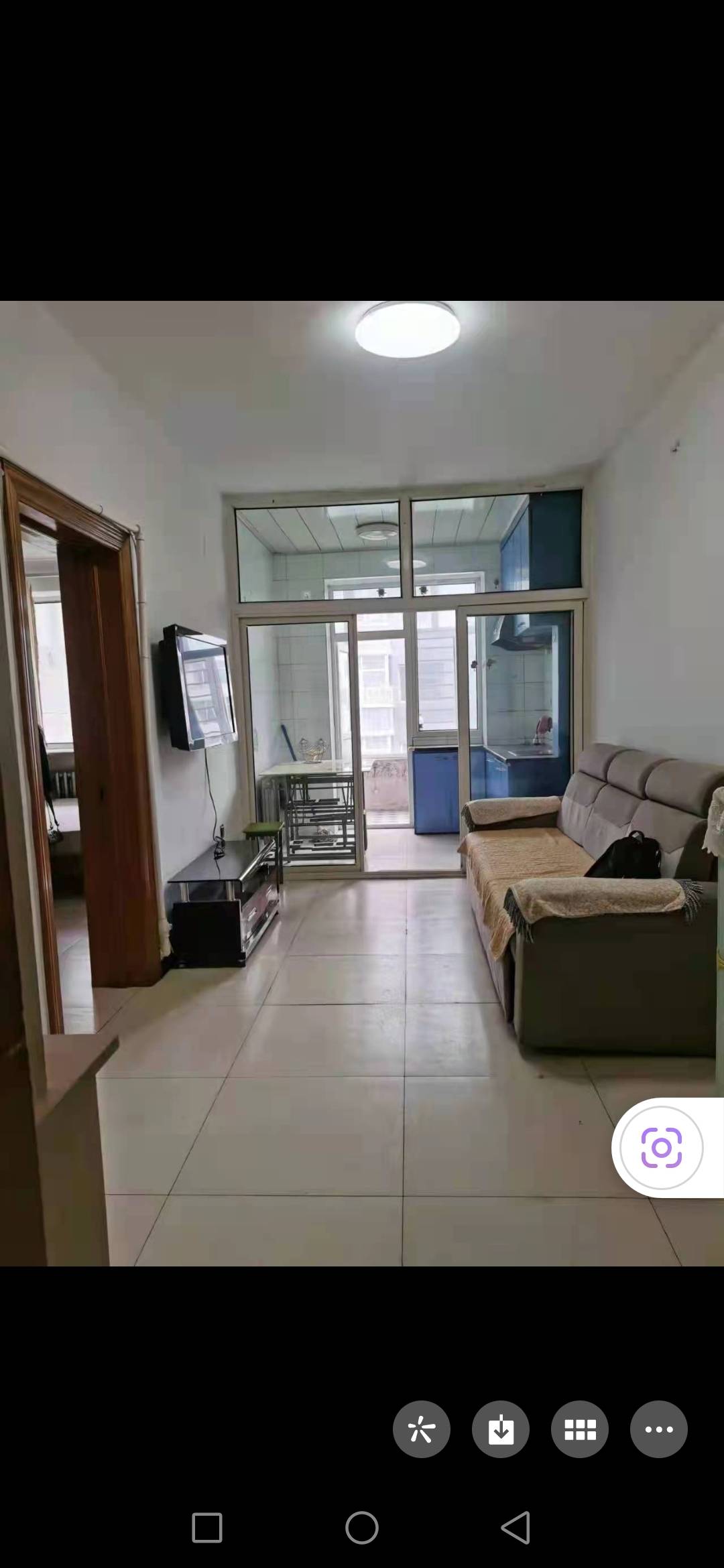724x1568 pixels.
Task: Go to the system home screen
Action: [362, 1528]
